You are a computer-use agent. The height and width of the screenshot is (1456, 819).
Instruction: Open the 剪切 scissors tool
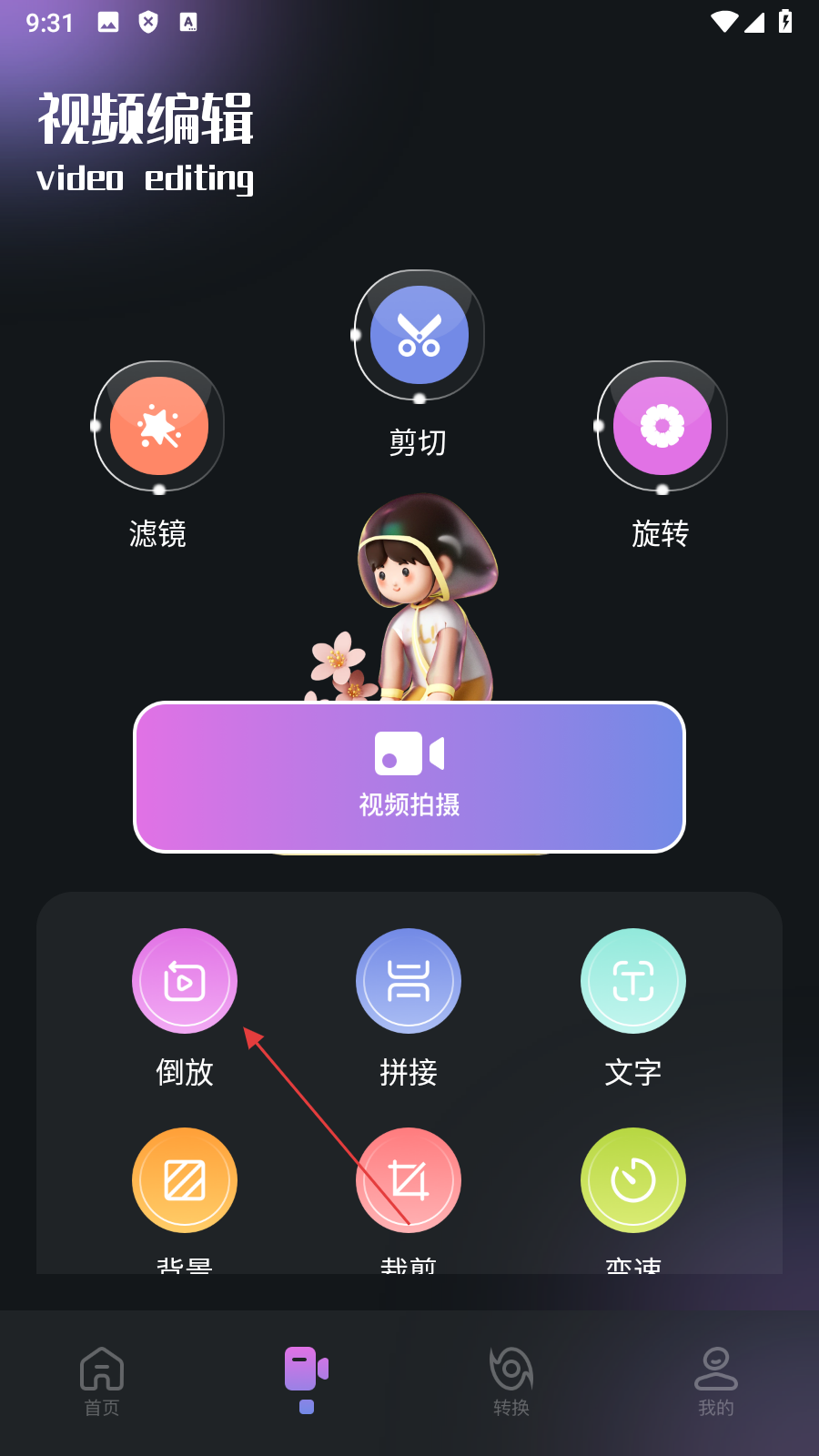point(419,335)
